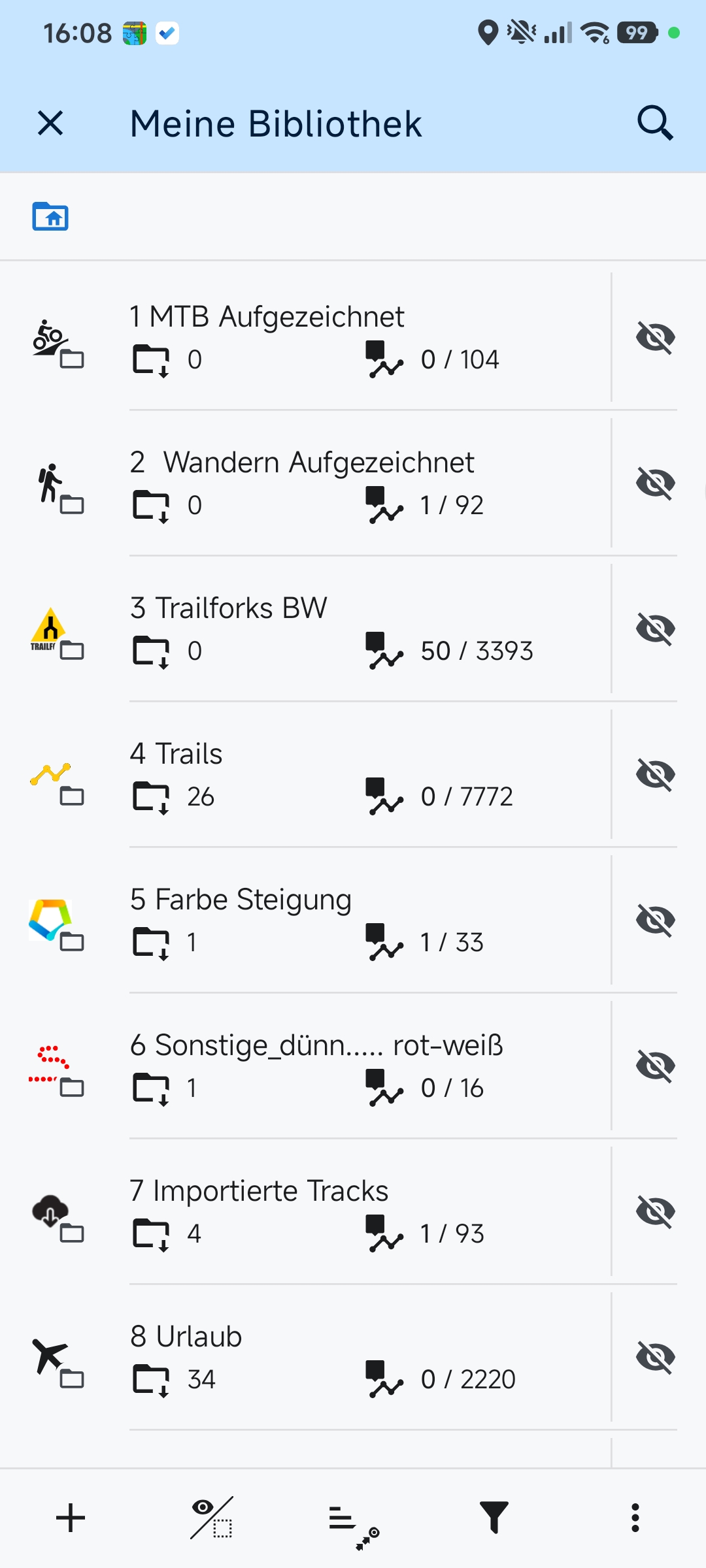Add a new item with the plus button
The height and width of the screenshot is (1568, 706).
tap(71, 1517)
